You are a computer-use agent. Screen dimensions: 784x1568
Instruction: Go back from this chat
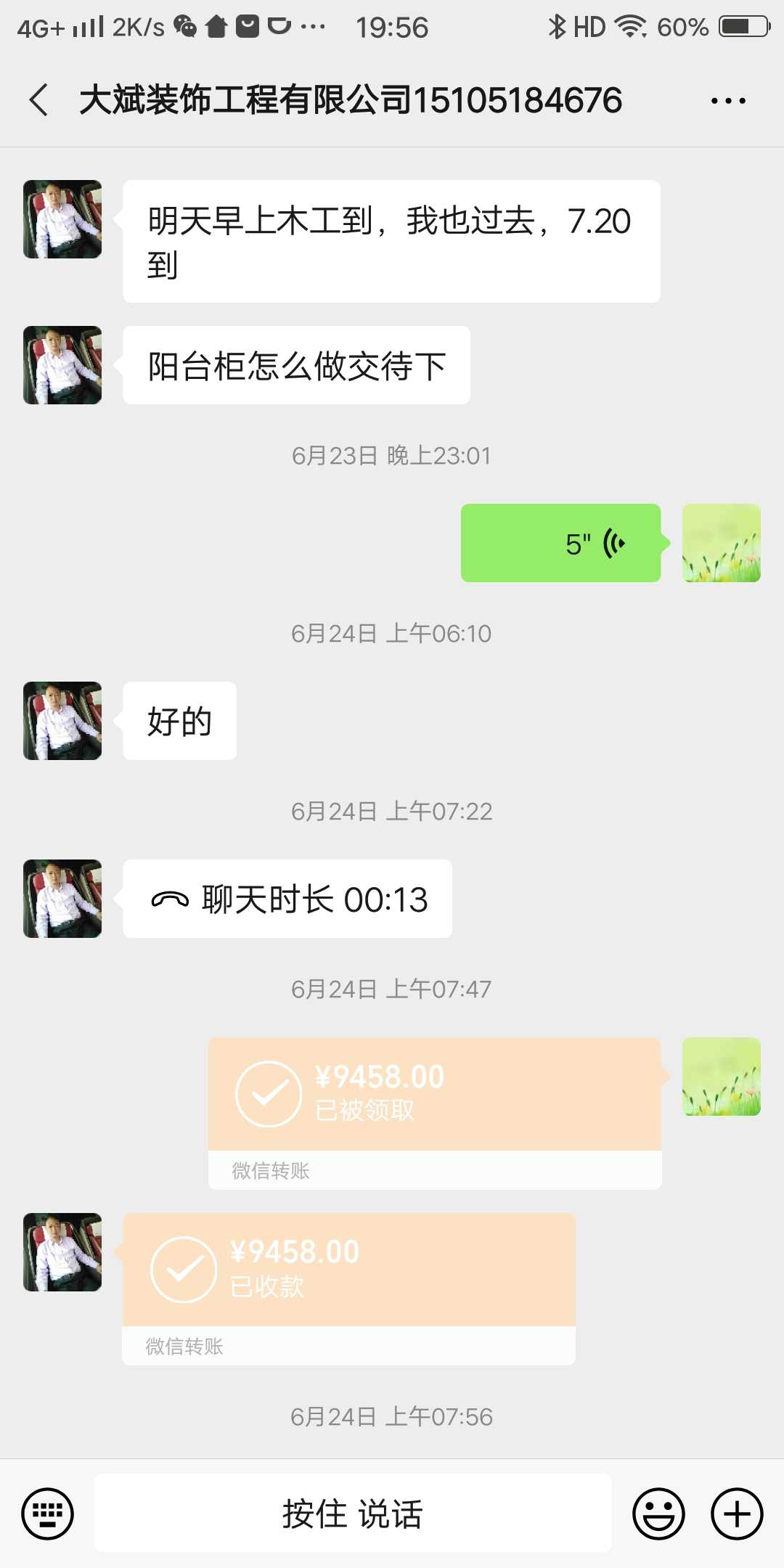39,100
